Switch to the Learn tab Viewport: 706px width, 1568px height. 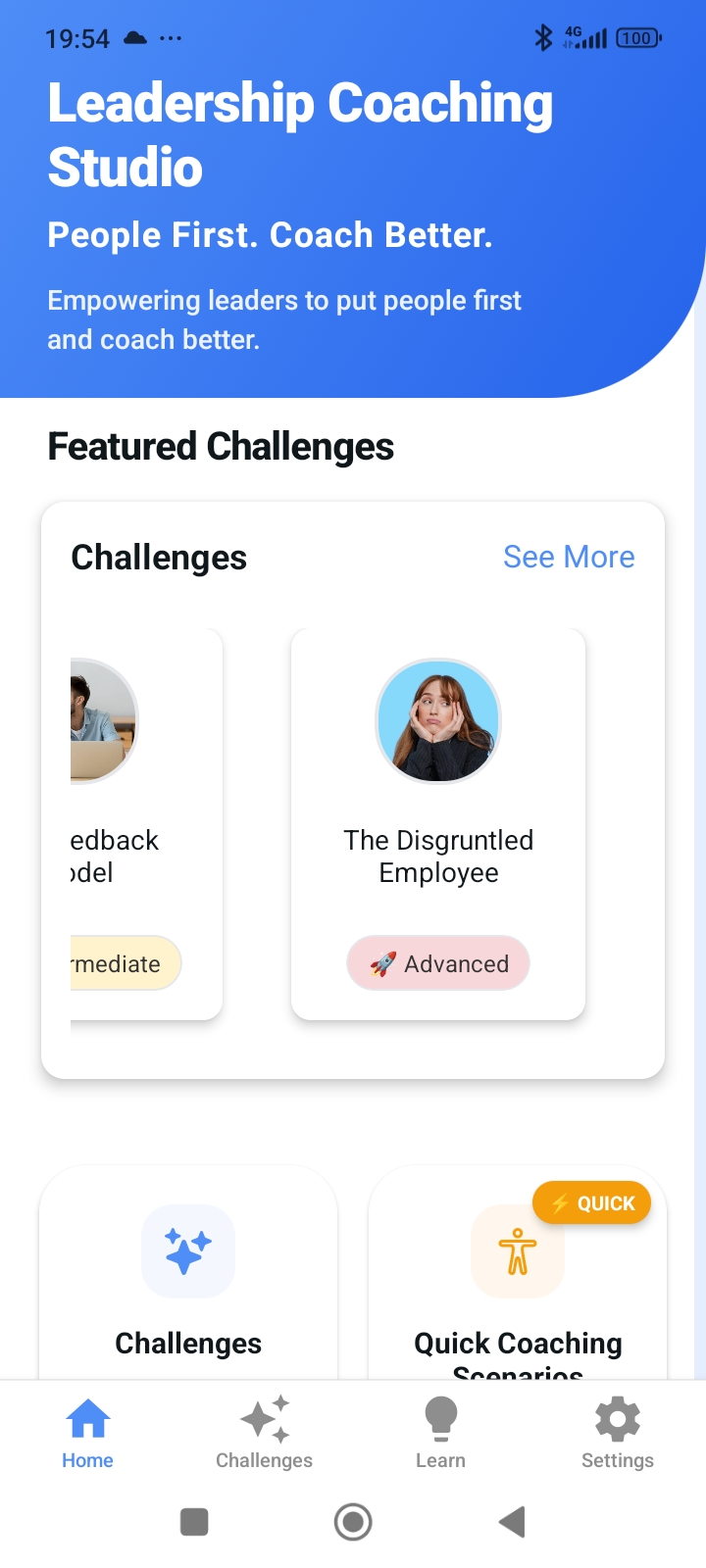coord(440,1433)
